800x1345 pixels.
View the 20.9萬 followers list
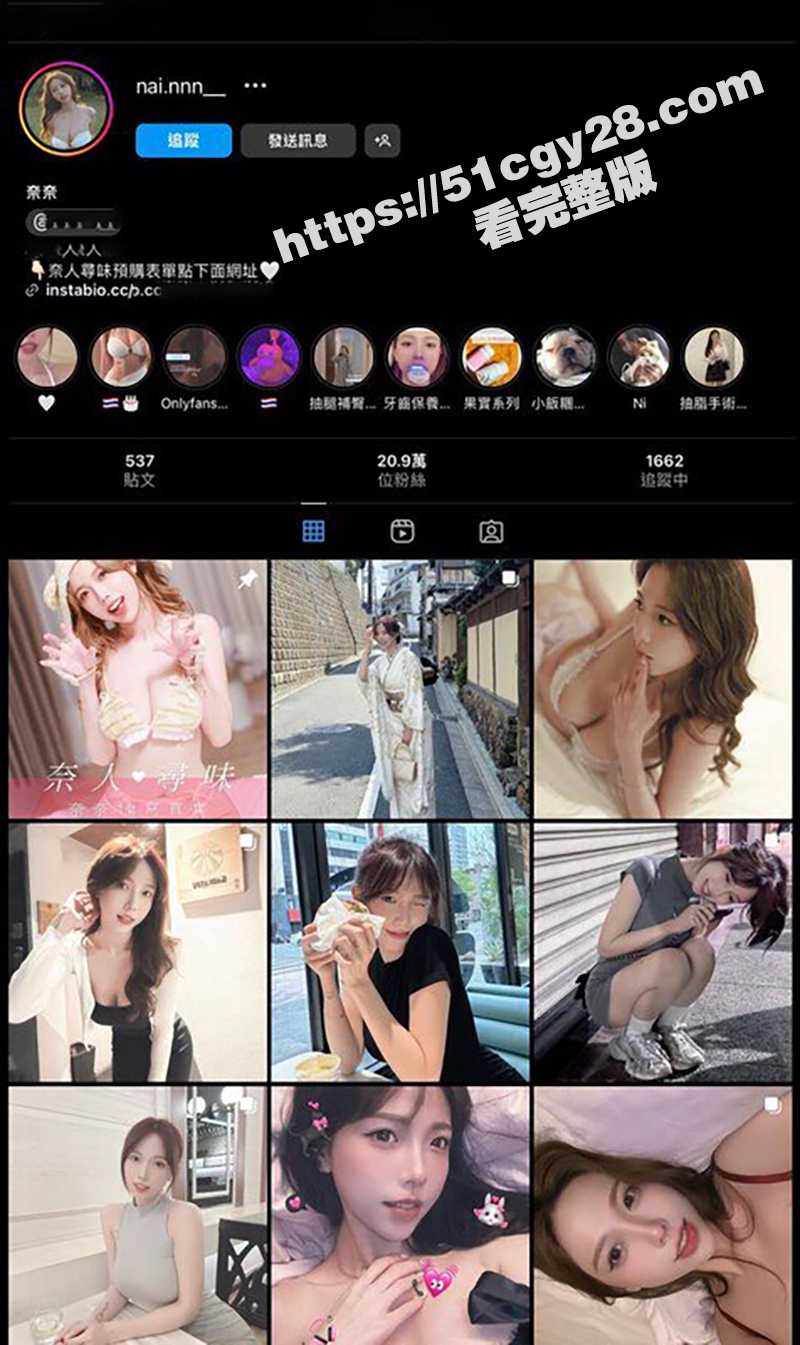tap(402, 469)
